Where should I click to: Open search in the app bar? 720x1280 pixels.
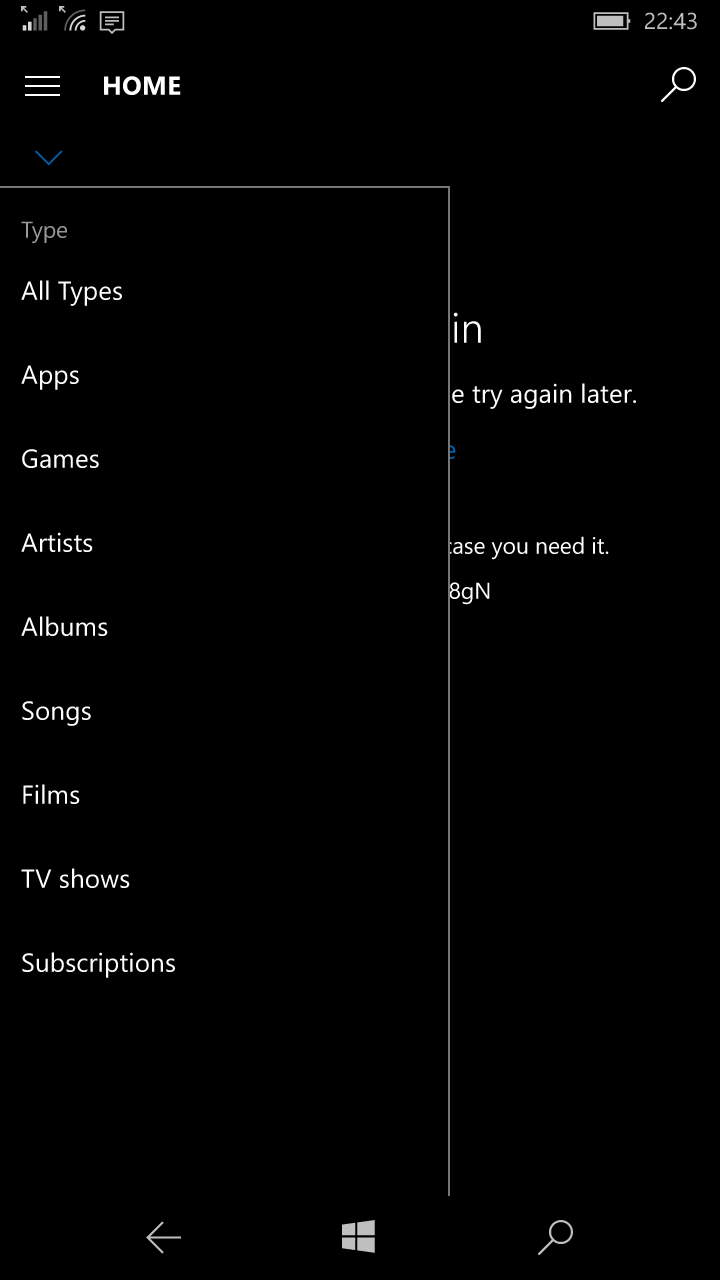pyautogui.click(x=678, y=85)
